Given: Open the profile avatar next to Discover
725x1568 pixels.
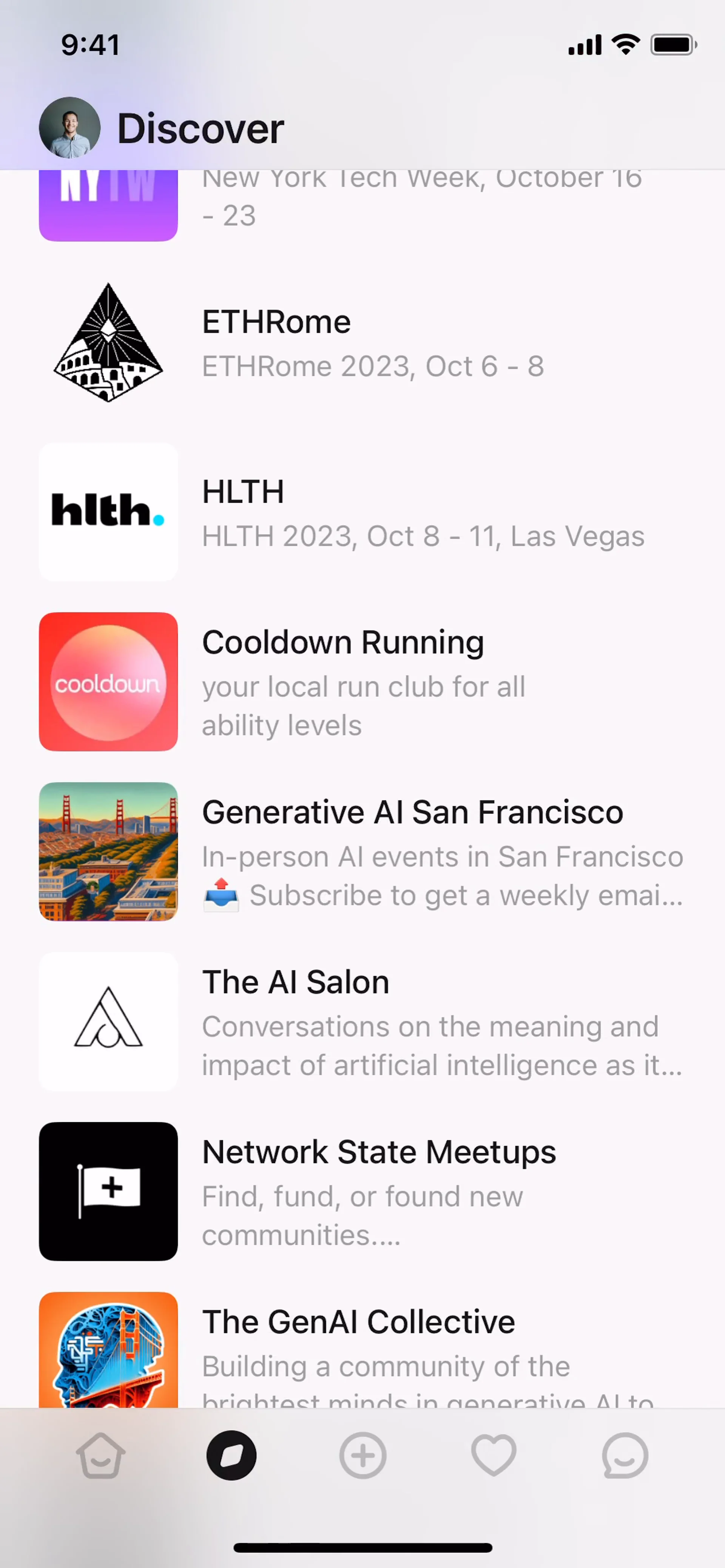Looking at the screenshot, I should point(69,128).
